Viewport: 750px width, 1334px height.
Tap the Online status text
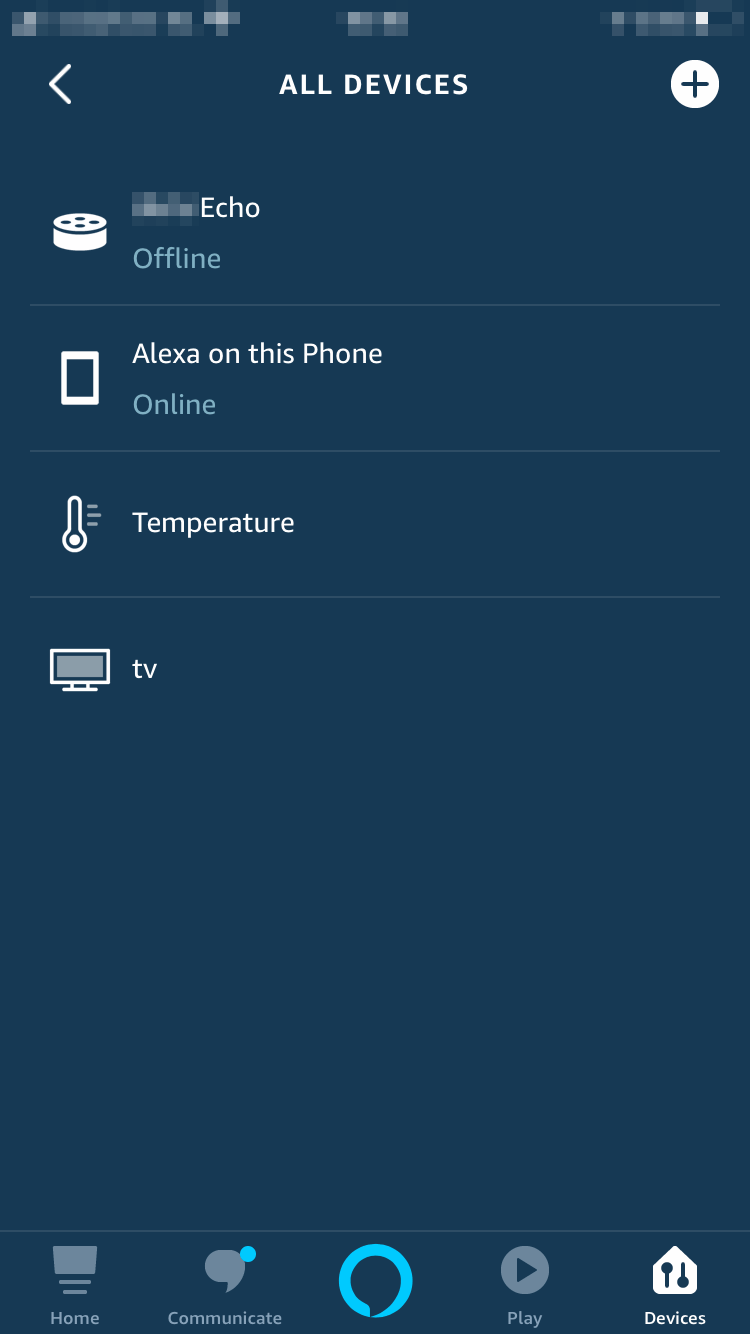[174, 404]
